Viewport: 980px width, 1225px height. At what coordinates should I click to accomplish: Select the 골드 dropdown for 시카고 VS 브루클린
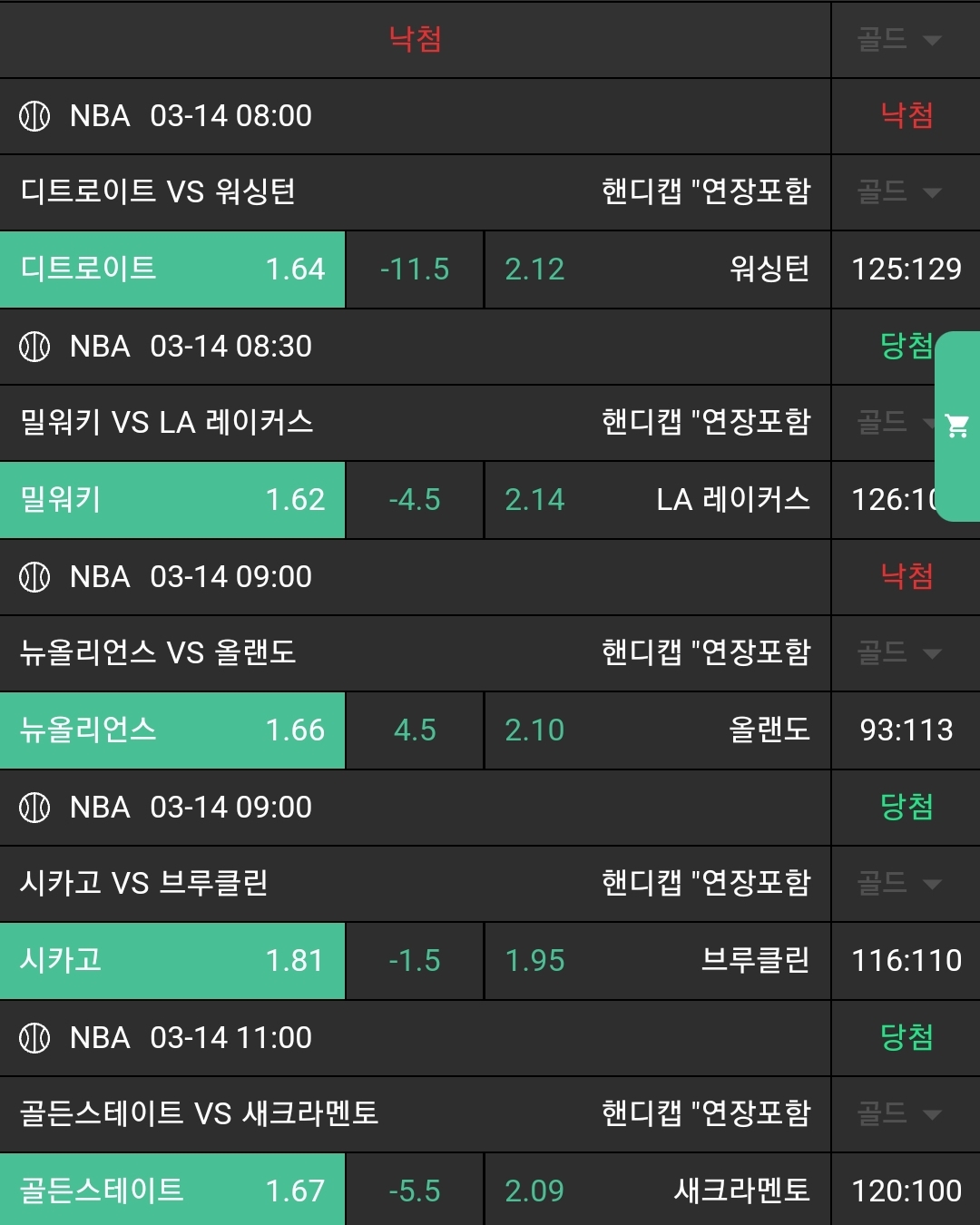coord(900,884)
